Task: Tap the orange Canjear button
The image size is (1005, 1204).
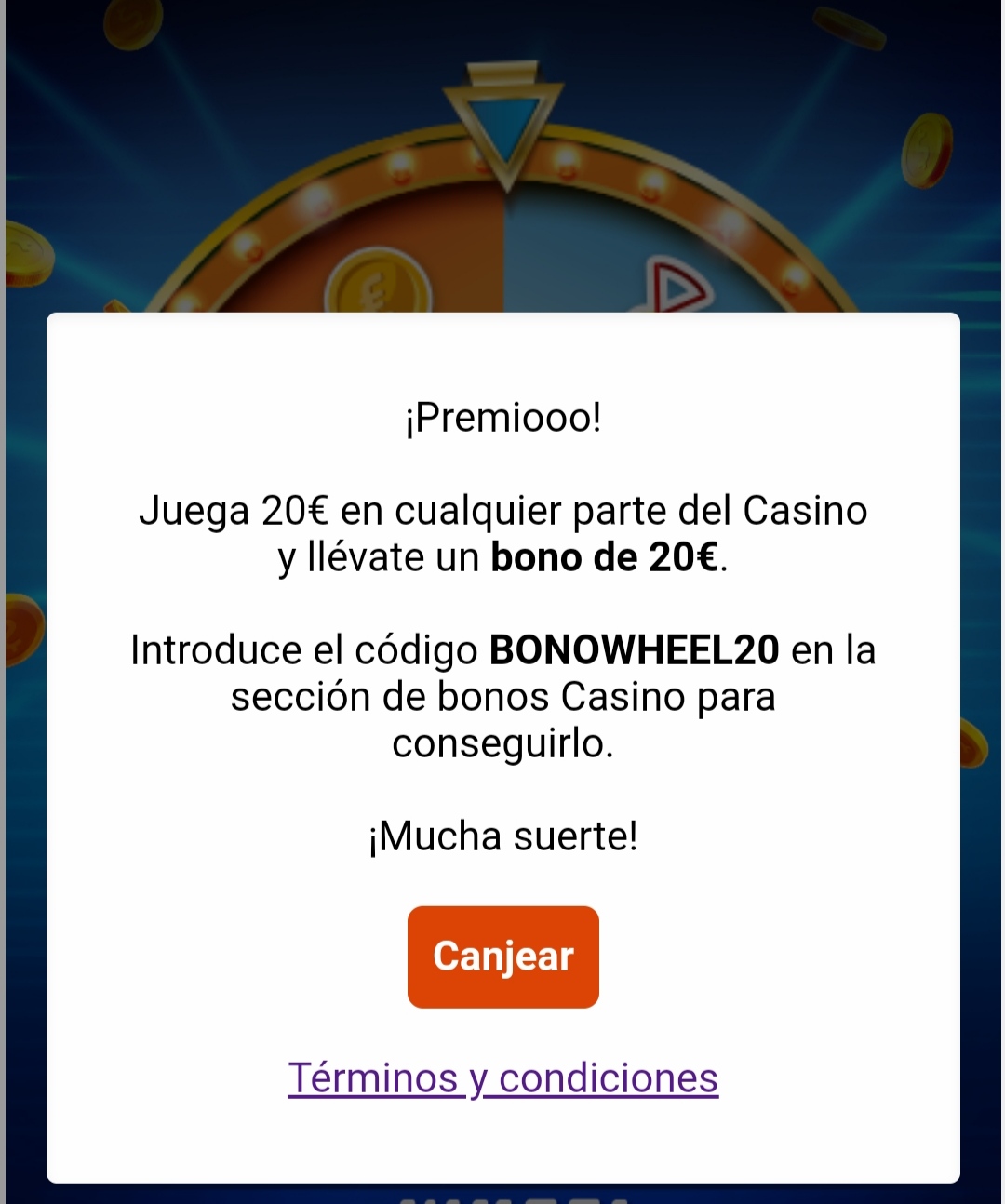Action: click(502, 957)
